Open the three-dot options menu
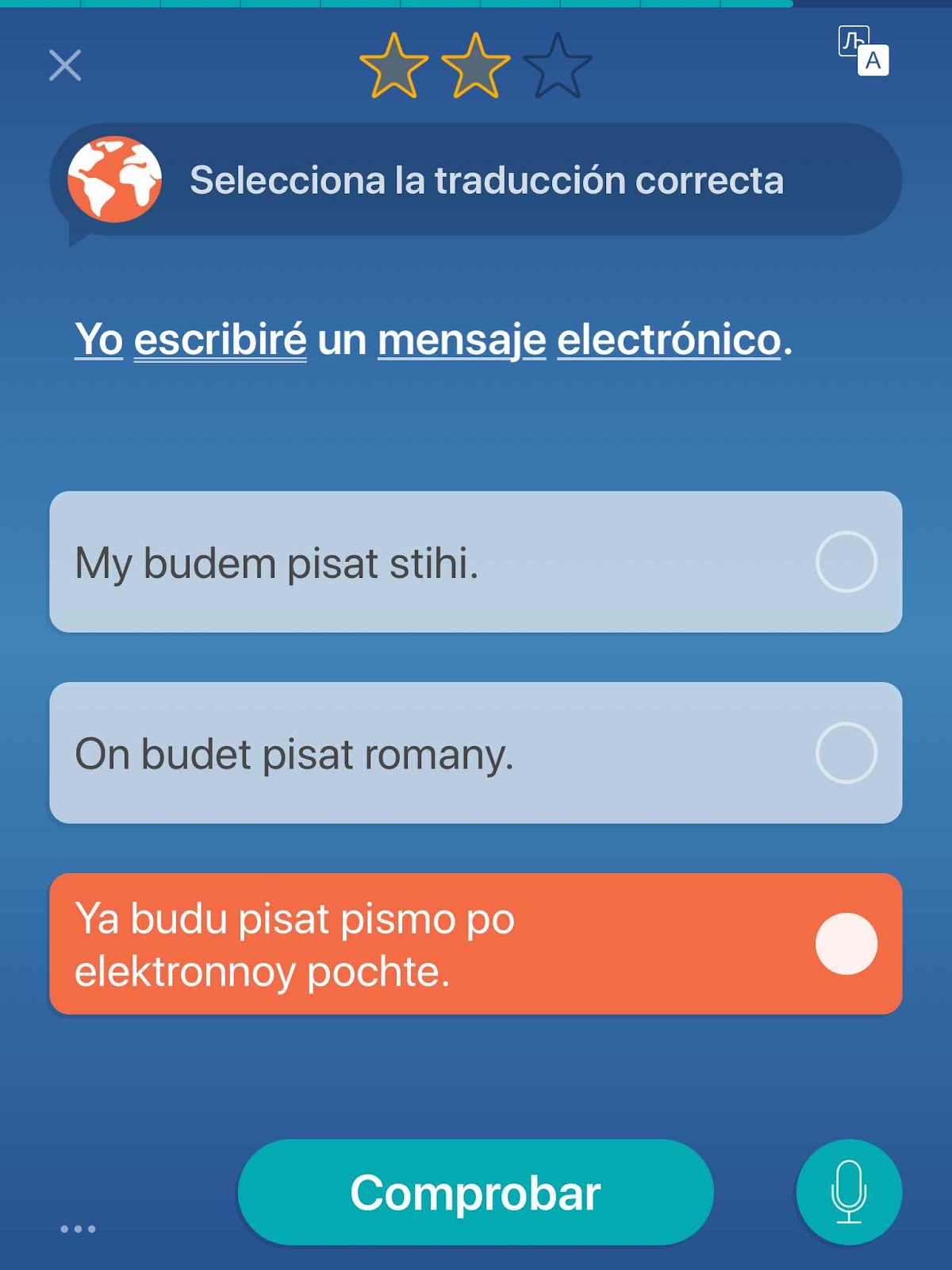 pyautogui.click(x=78, y=1229)
